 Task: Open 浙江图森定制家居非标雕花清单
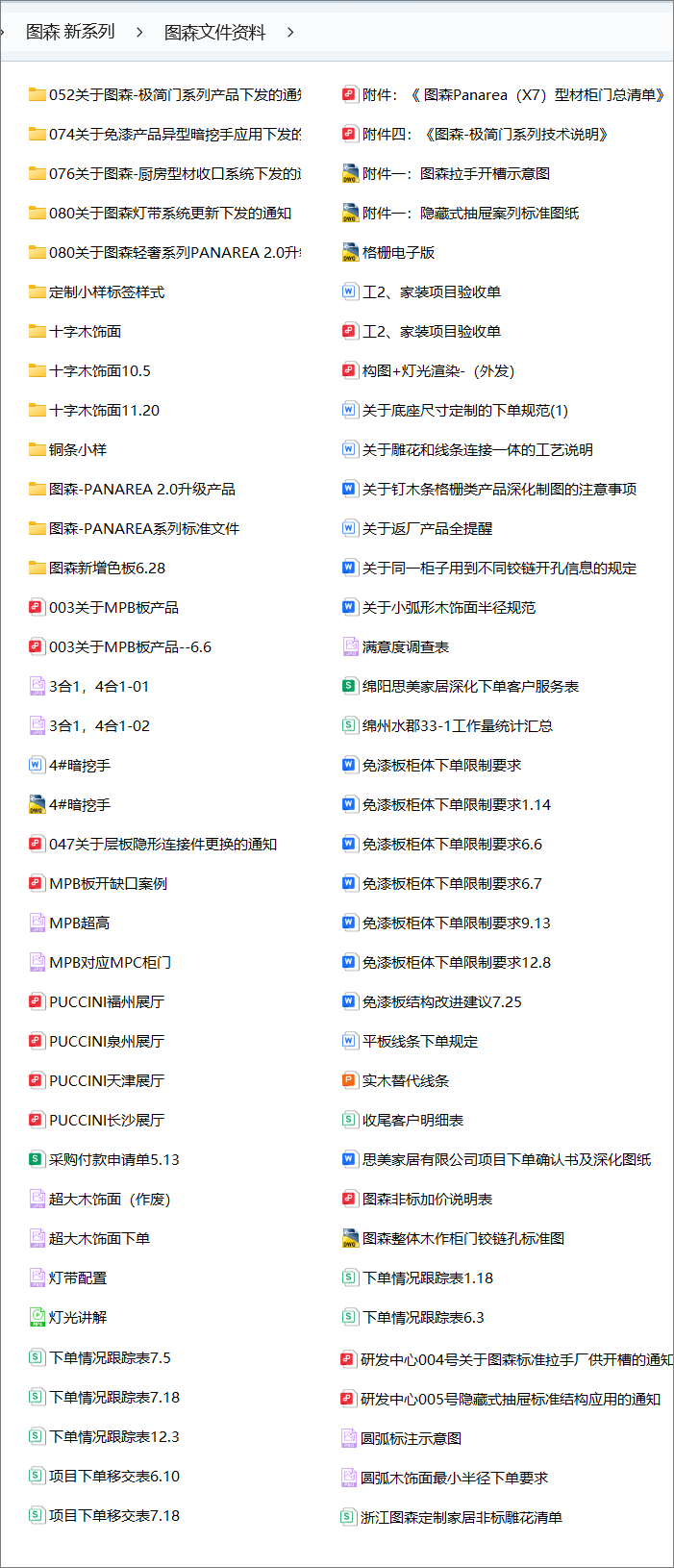point(461,1518)
